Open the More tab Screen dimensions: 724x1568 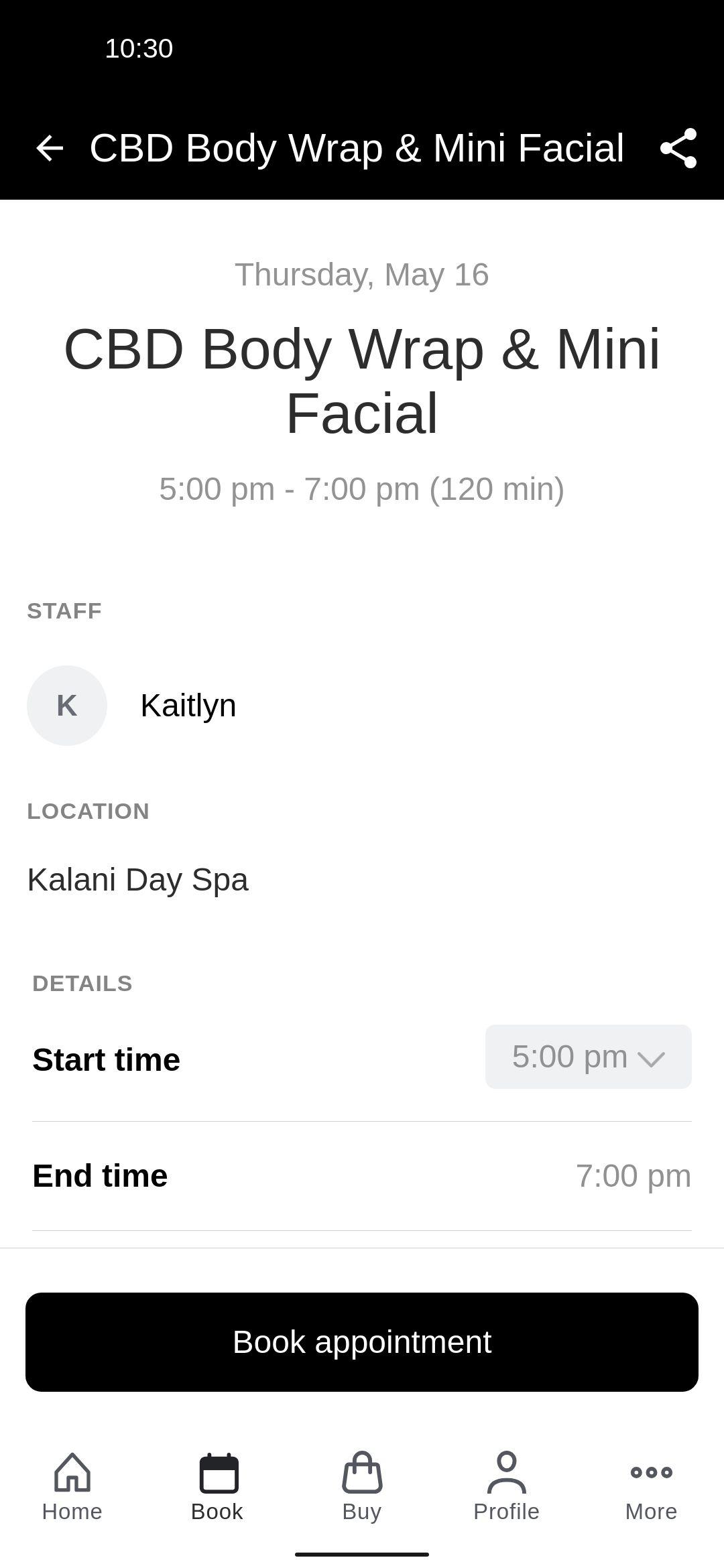click(x=652, y=1487)
